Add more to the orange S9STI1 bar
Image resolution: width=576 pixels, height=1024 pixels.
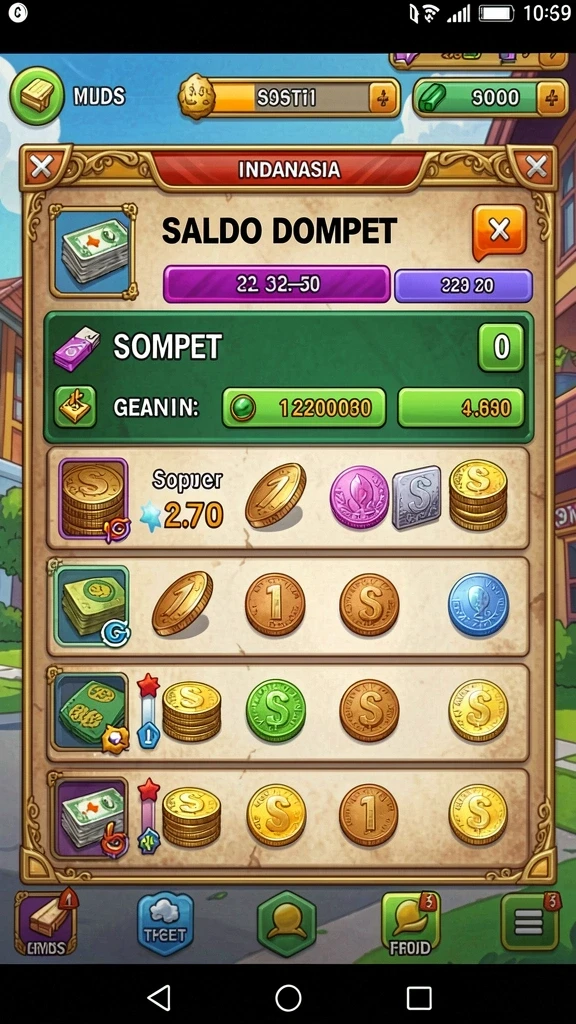pos(383,99)
